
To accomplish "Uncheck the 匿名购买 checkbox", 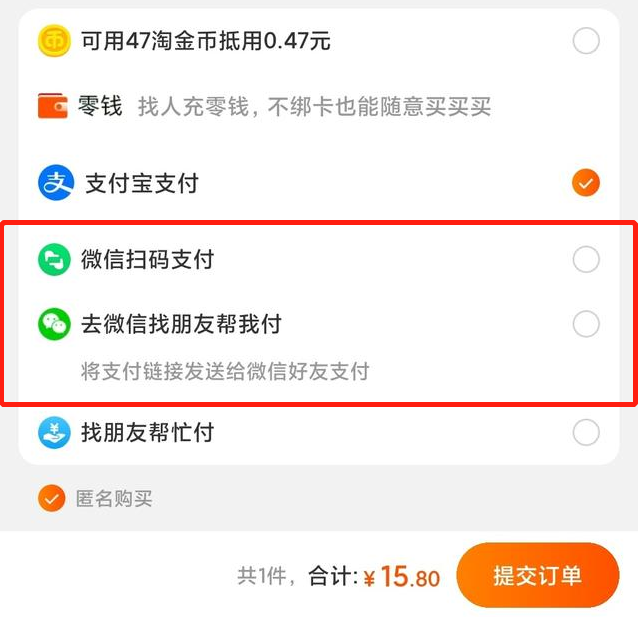I will (51, 498).
